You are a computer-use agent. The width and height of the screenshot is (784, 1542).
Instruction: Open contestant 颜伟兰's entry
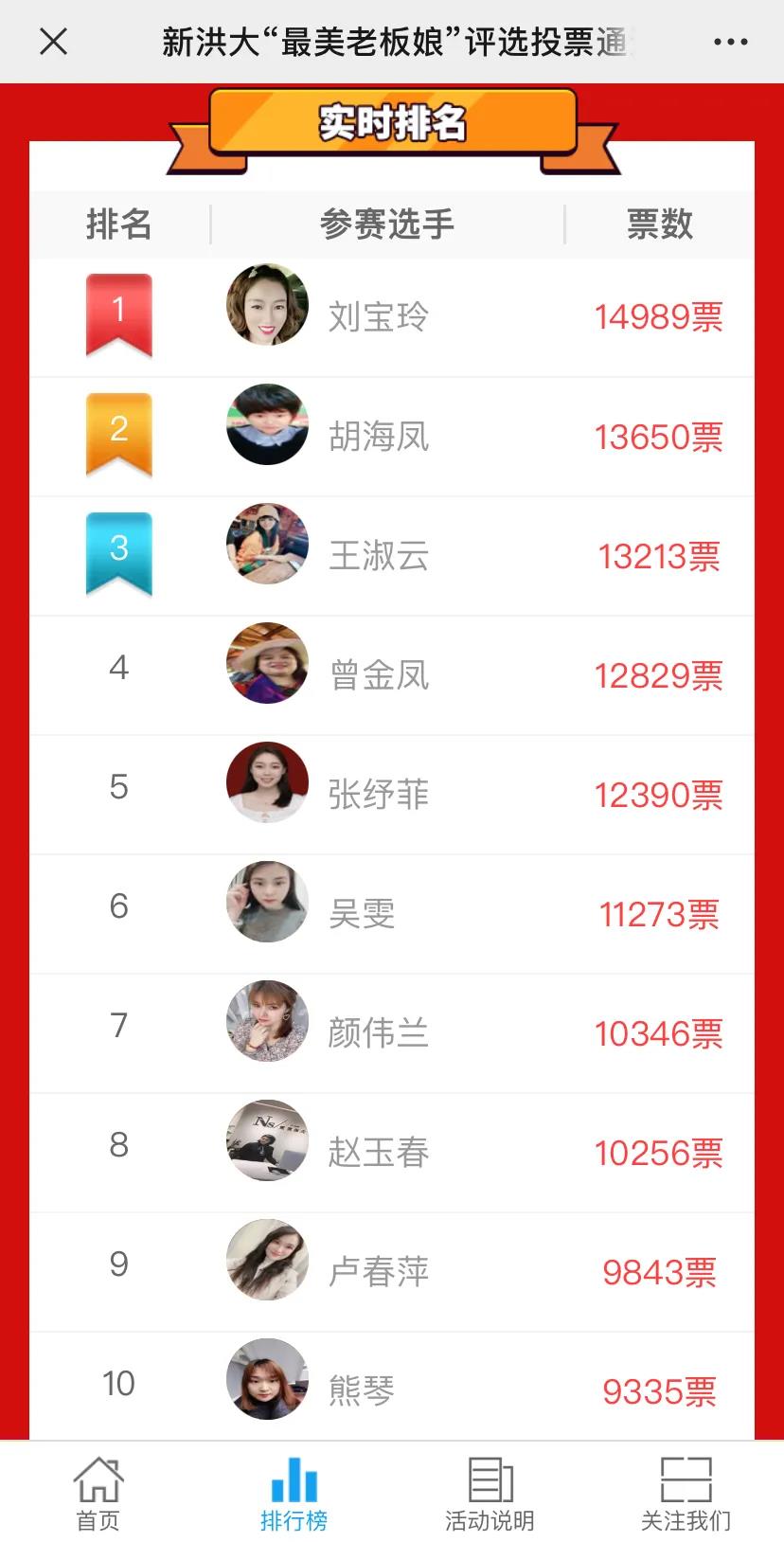(378, 1033)
